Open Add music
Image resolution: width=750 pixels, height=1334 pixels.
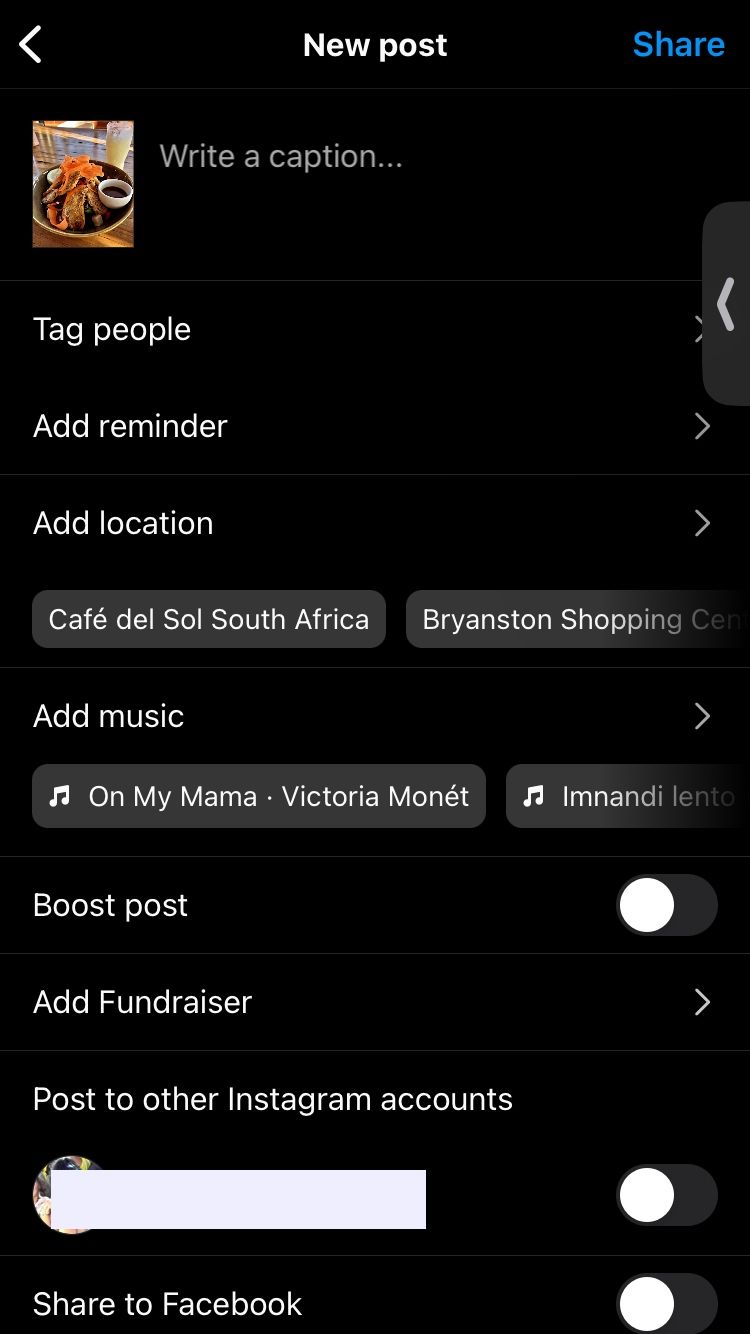(372, 716)
